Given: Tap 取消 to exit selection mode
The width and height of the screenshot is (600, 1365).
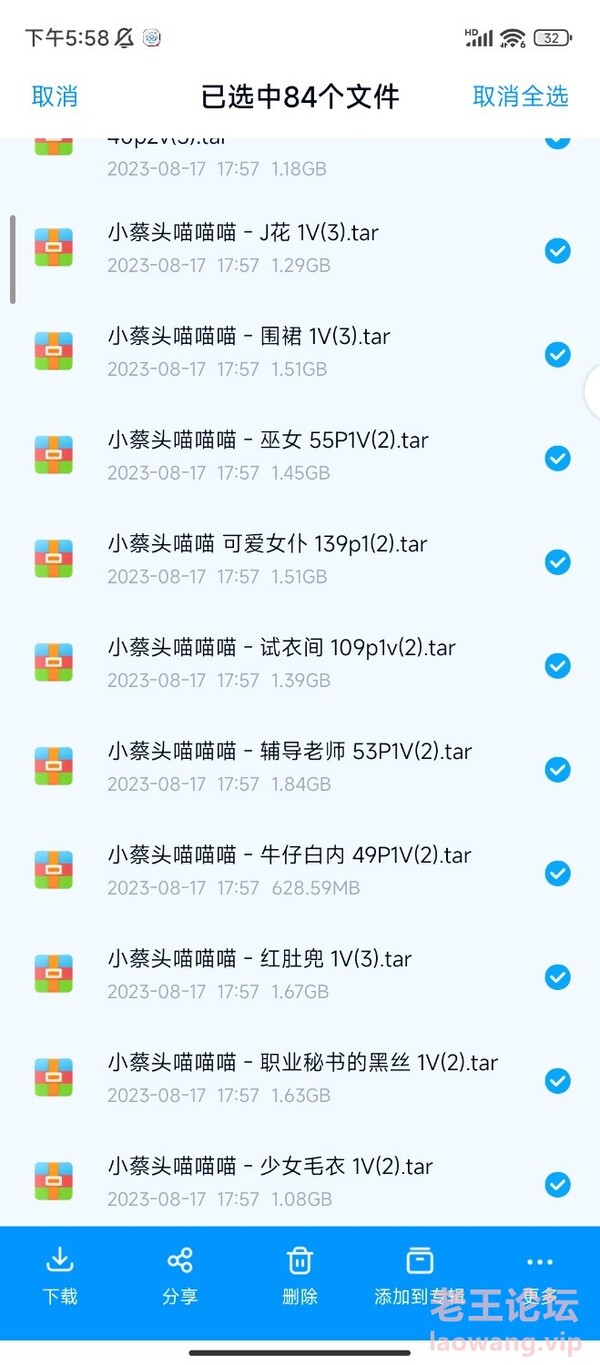Looking at the screenshot, I should click(x=55, y=97).
